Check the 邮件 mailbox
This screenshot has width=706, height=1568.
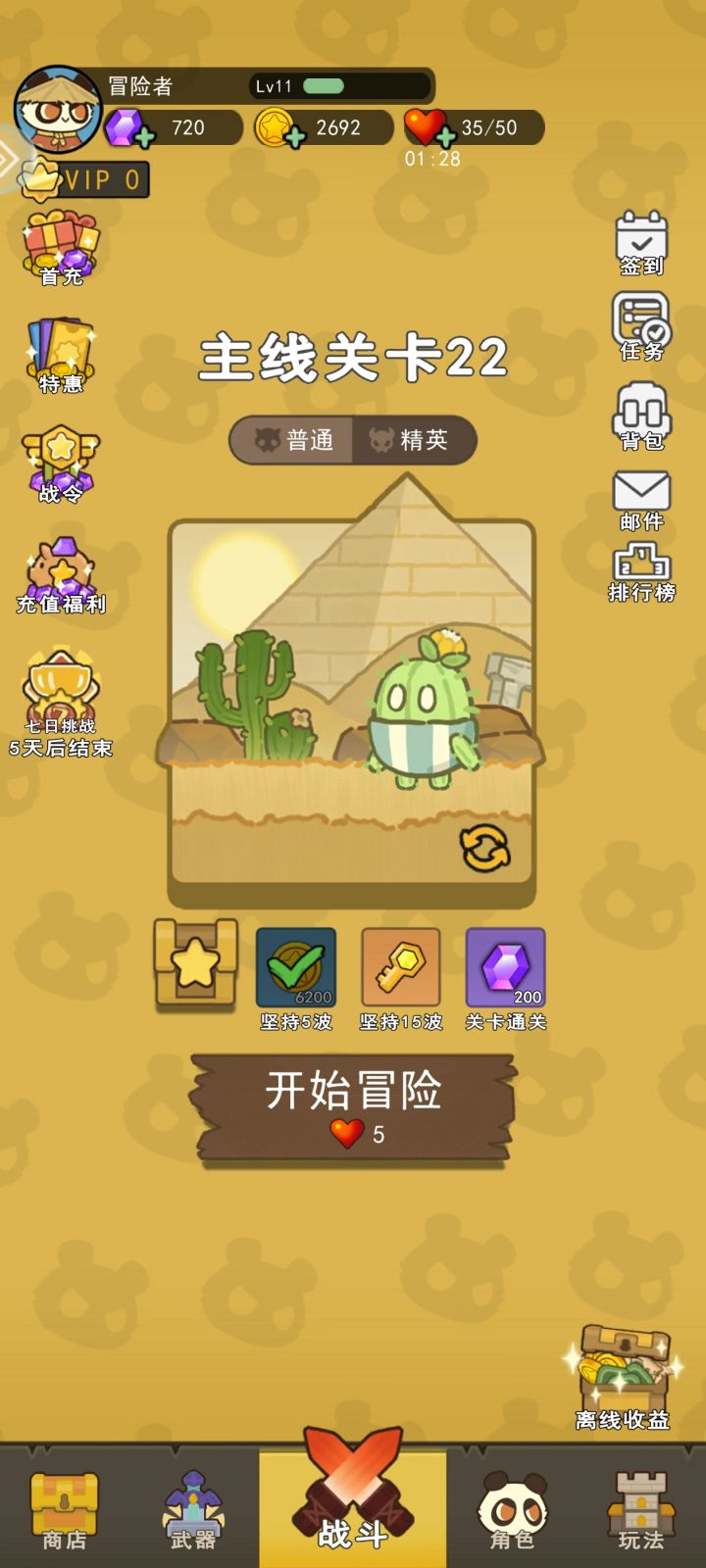click(642, 494)
